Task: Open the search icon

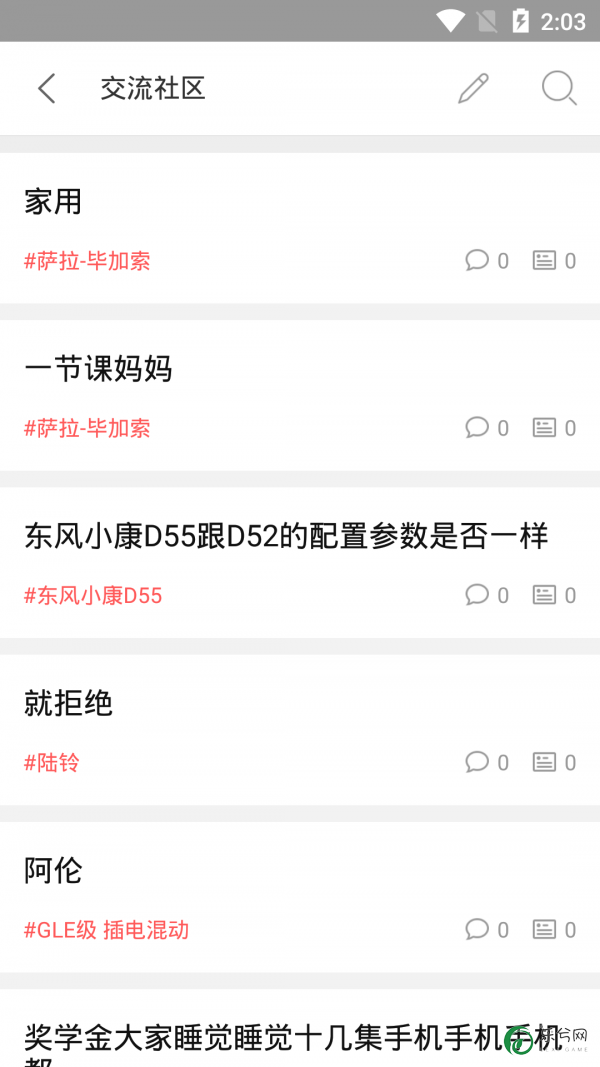Action: (558, 88)
